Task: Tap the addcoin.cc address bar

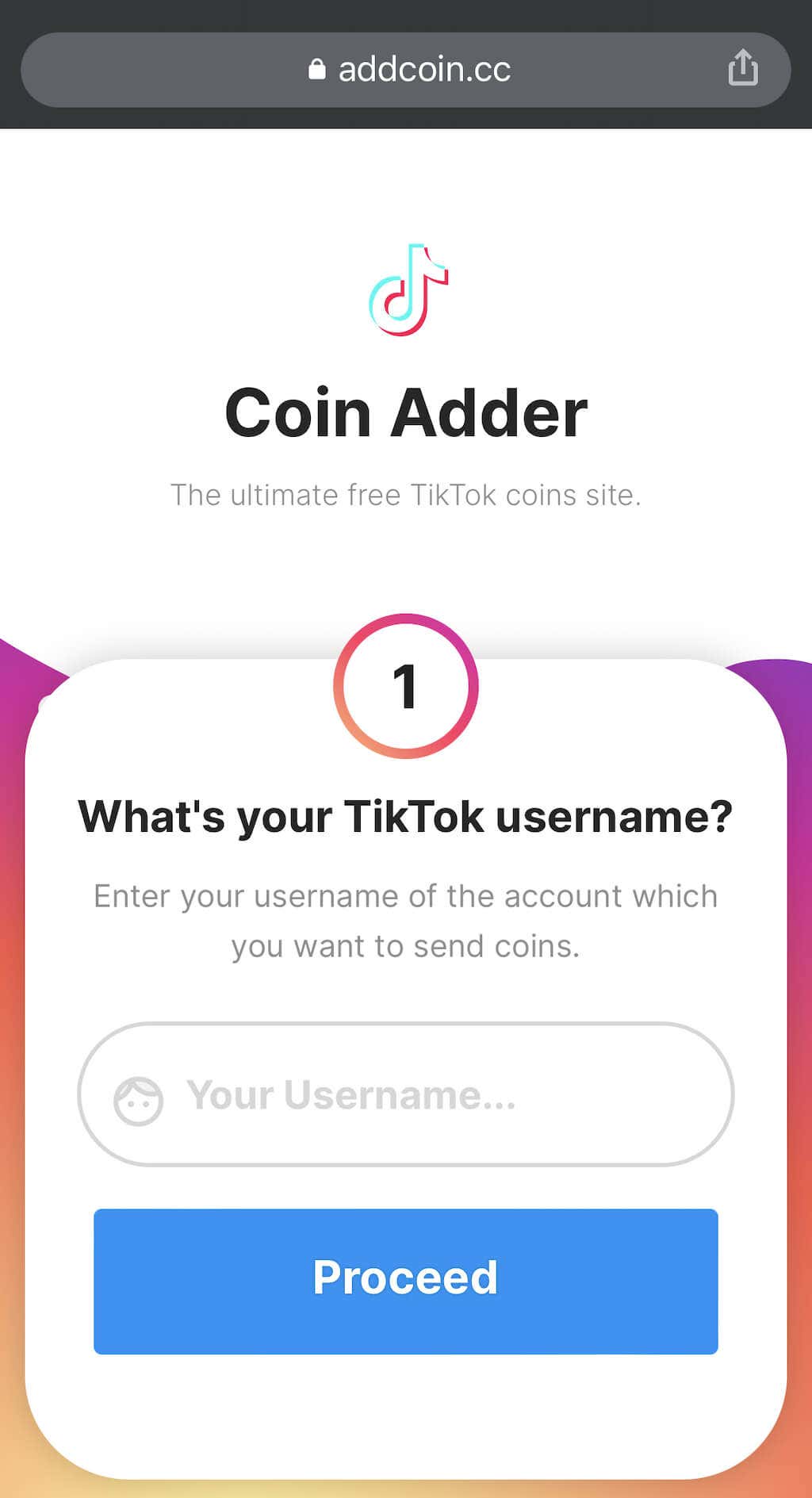Action: point(408,70)
